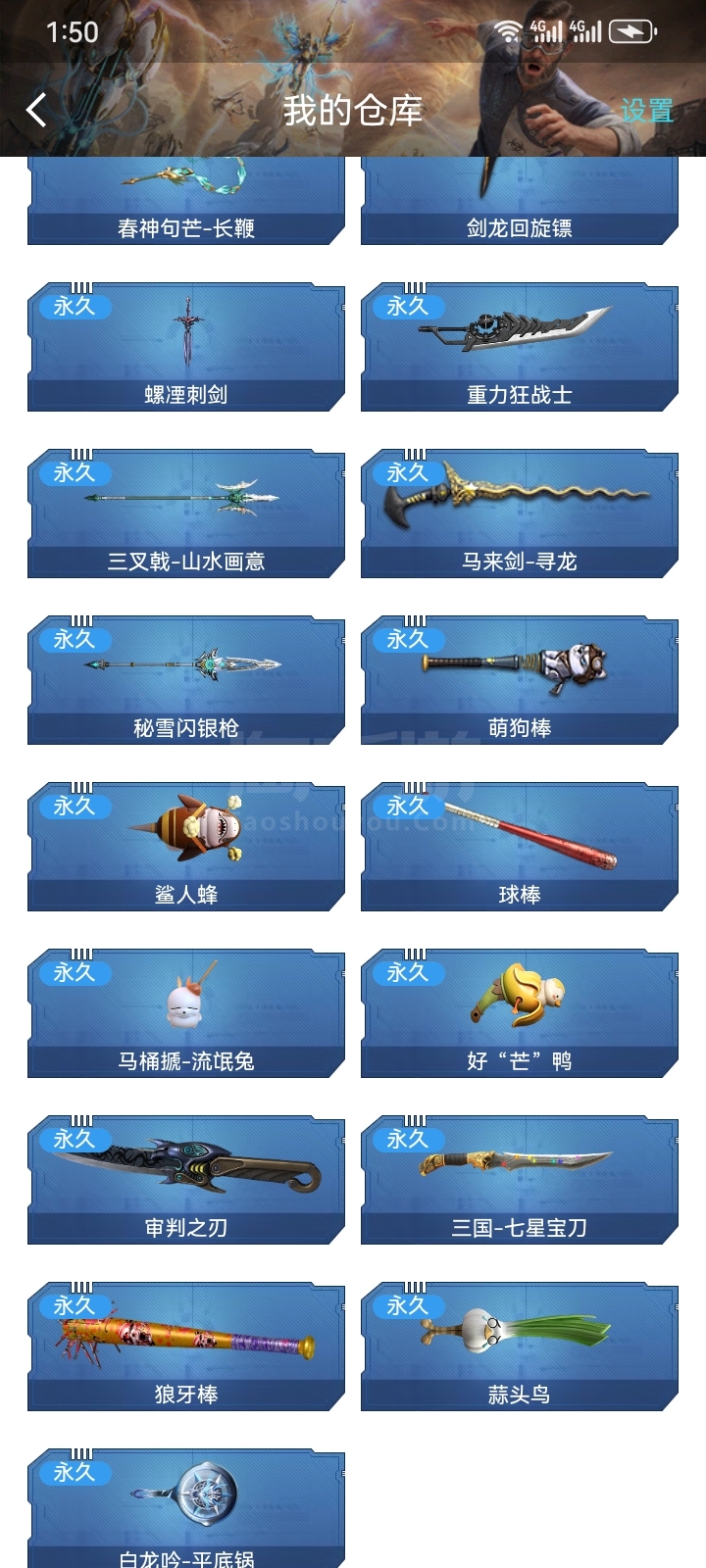Open 设置 in the top right
Viewport: 706px width, 1568px height.
pyautogui.click(x=646, y=111)
